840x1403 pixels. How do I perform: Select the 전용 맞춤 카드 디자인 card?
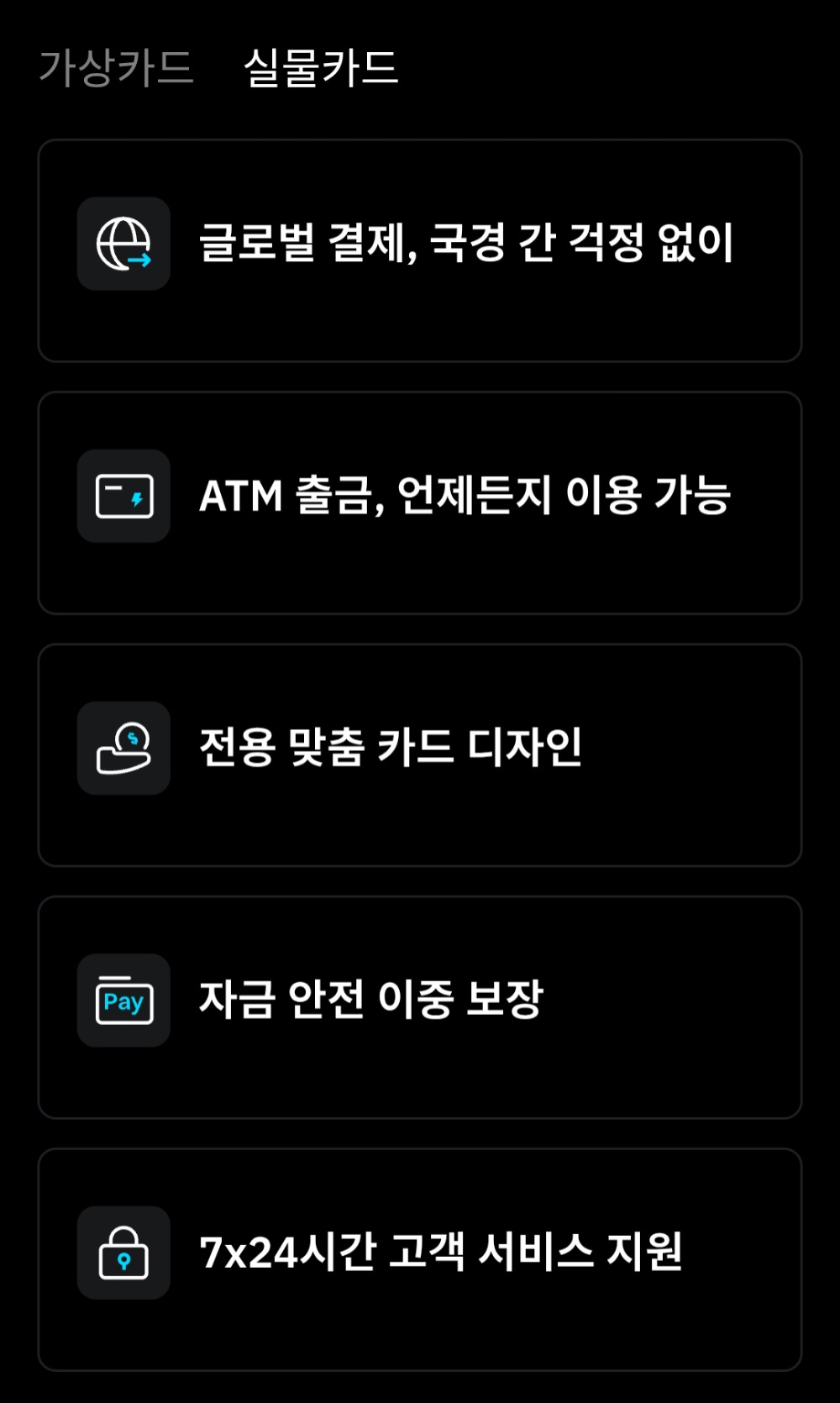pyautogui.click(x=420, y=752)
